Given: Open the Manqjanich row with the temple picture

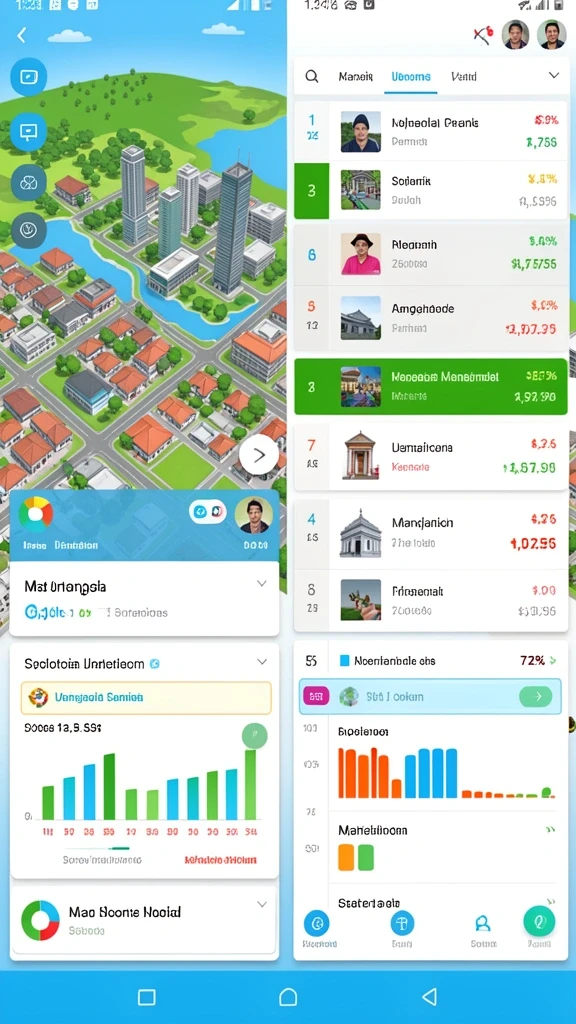Looking at the screenshot, I should pyautogui.click(x=431, y=533).
